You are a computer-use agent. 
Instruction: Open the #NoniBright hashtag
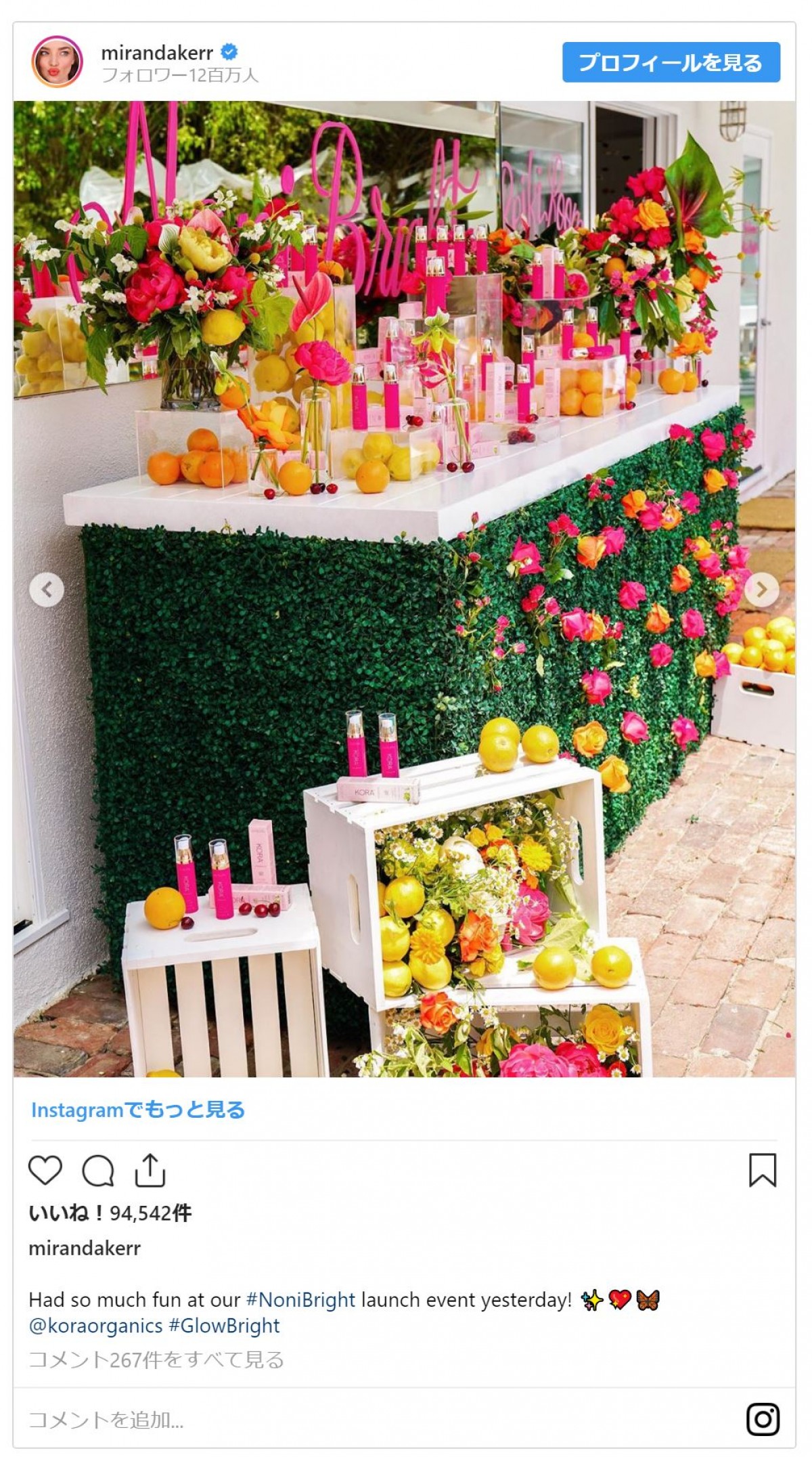300,1300
